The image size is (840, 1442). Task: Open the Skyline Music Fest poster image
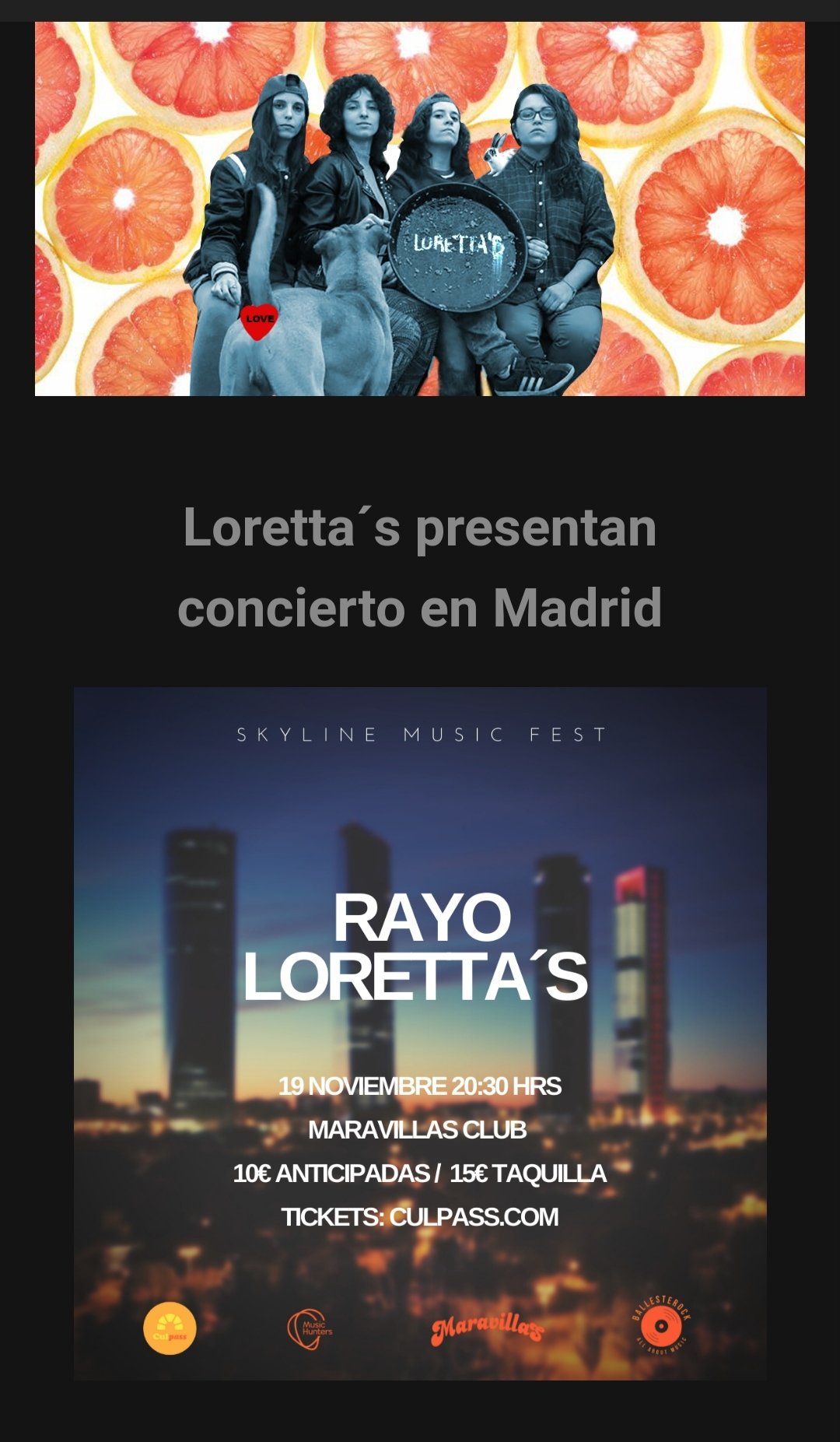coord(420,1033)
